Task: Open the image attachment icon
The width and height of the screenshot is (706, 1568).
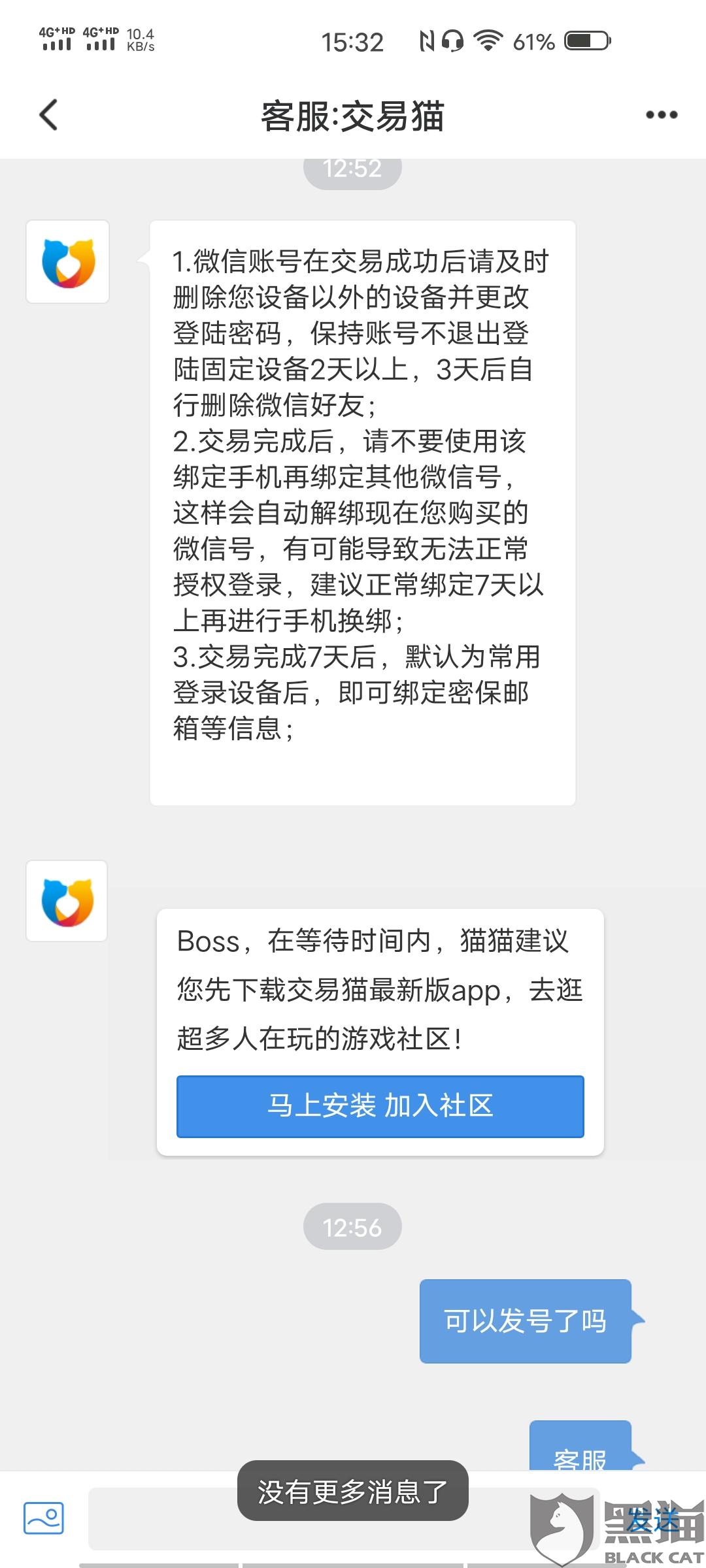Action: click(44, 1518)
